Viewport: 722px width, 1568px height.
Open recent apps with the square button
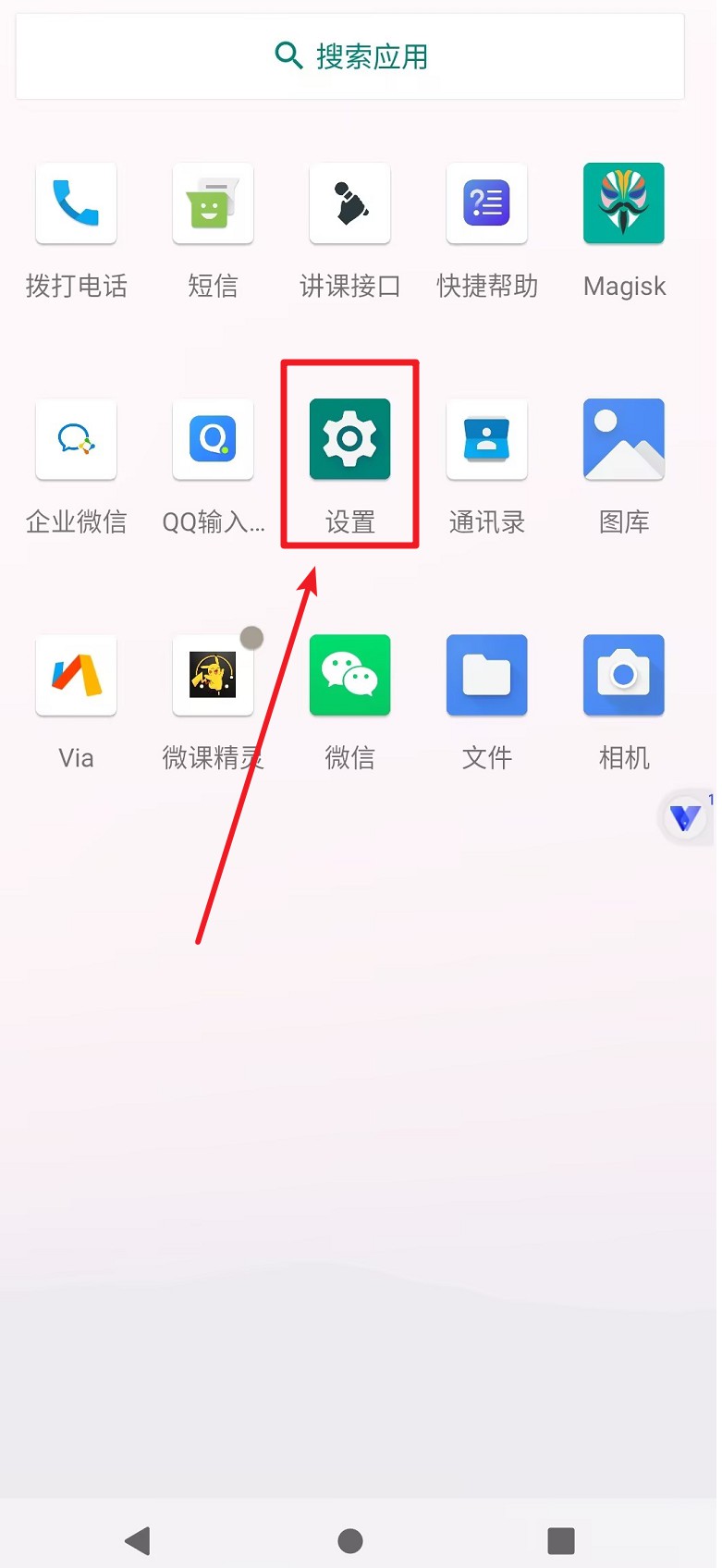click(x=561, y=1540)
